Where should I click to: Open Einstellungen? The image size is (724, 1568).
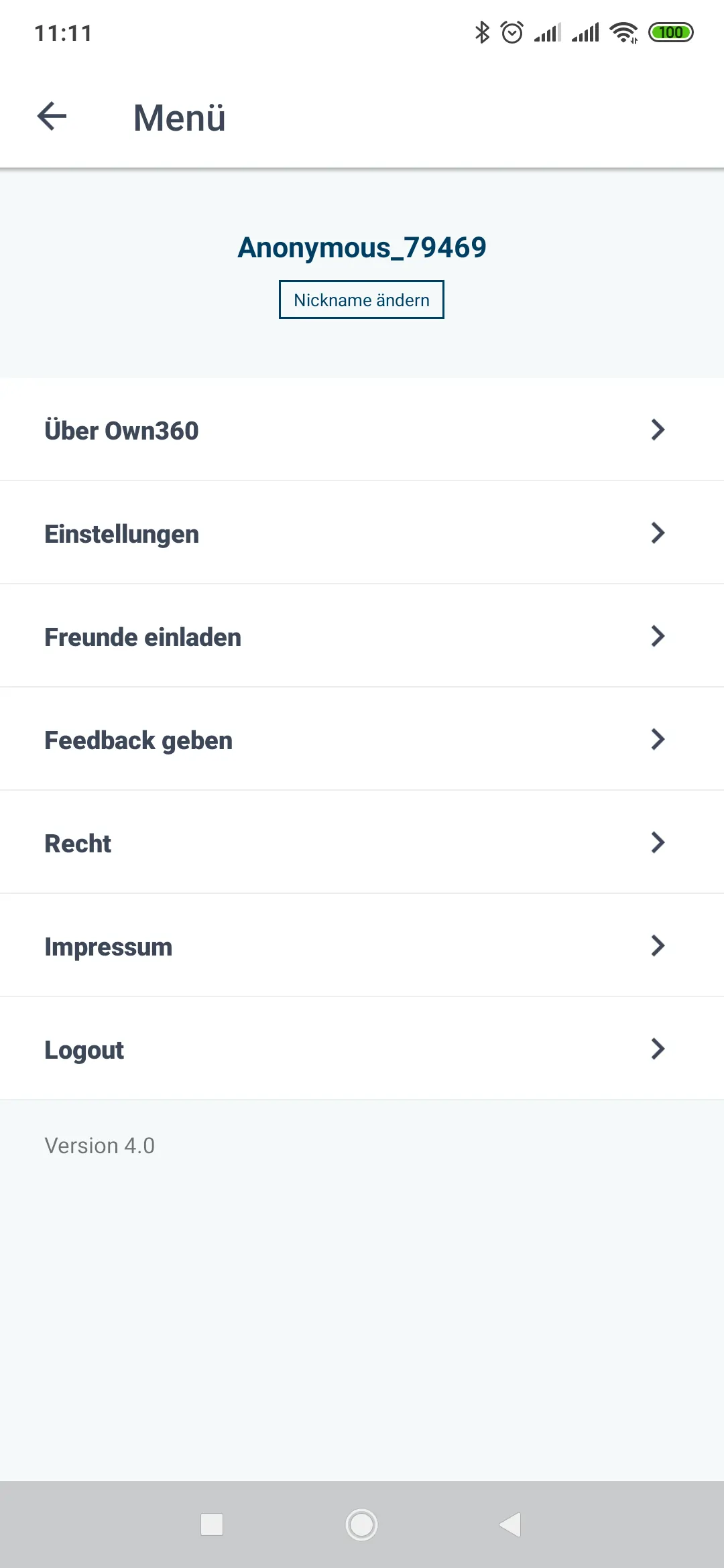[x=362, y=533]
